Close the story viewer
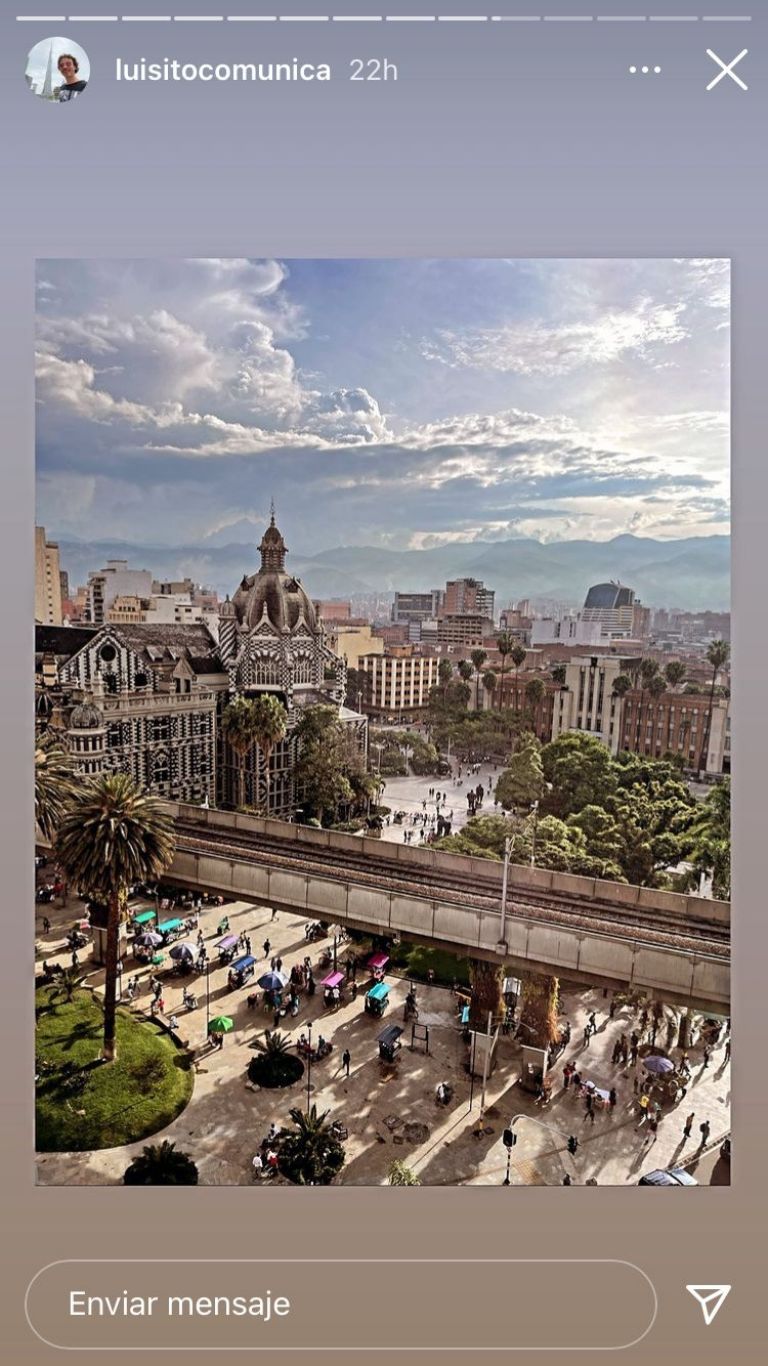 726,70
